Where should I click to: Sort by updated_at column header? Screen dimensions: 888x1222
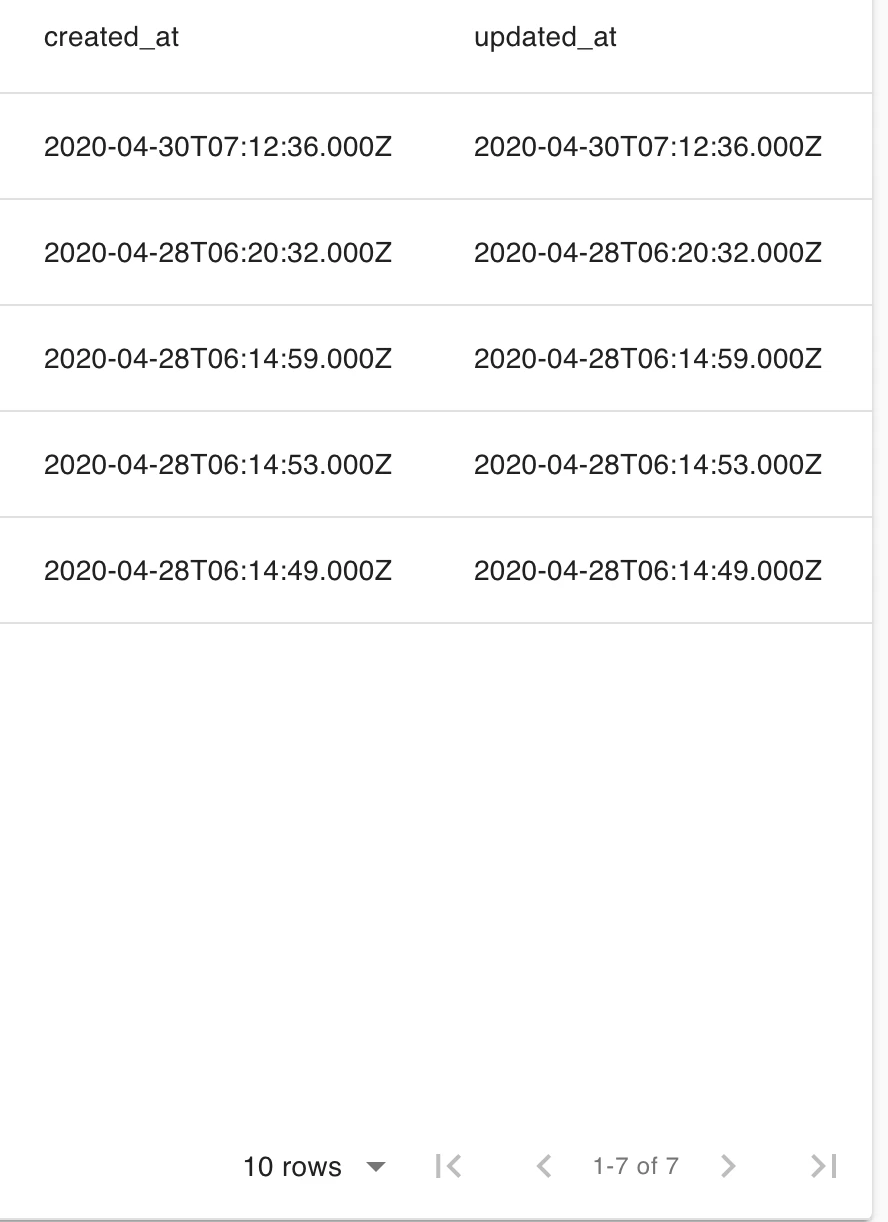tap(545, 38)
